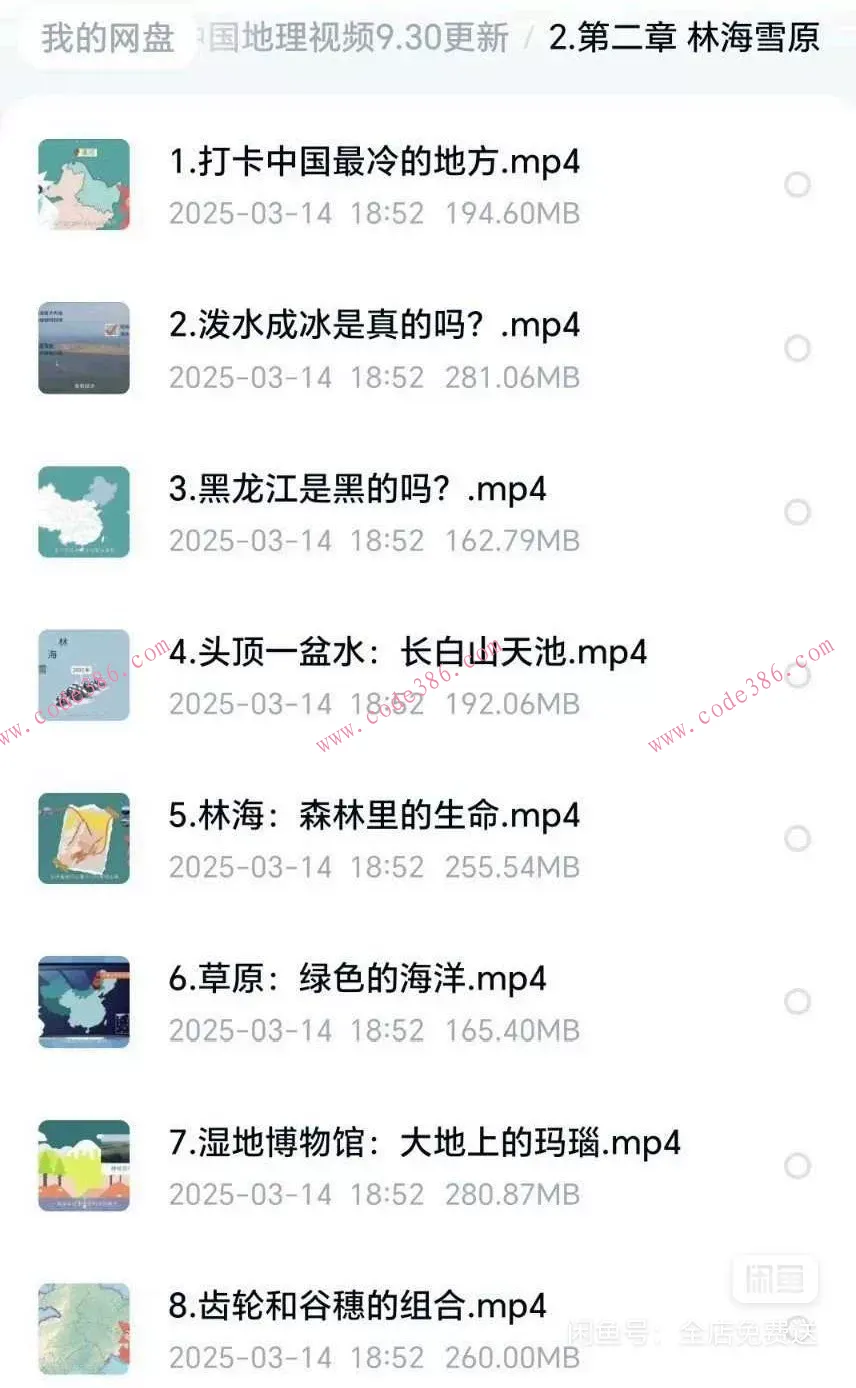Click the thumbnail of 湿地博物馆 video
This screenshot has height=1388, width=856.
click(83, 1165)
